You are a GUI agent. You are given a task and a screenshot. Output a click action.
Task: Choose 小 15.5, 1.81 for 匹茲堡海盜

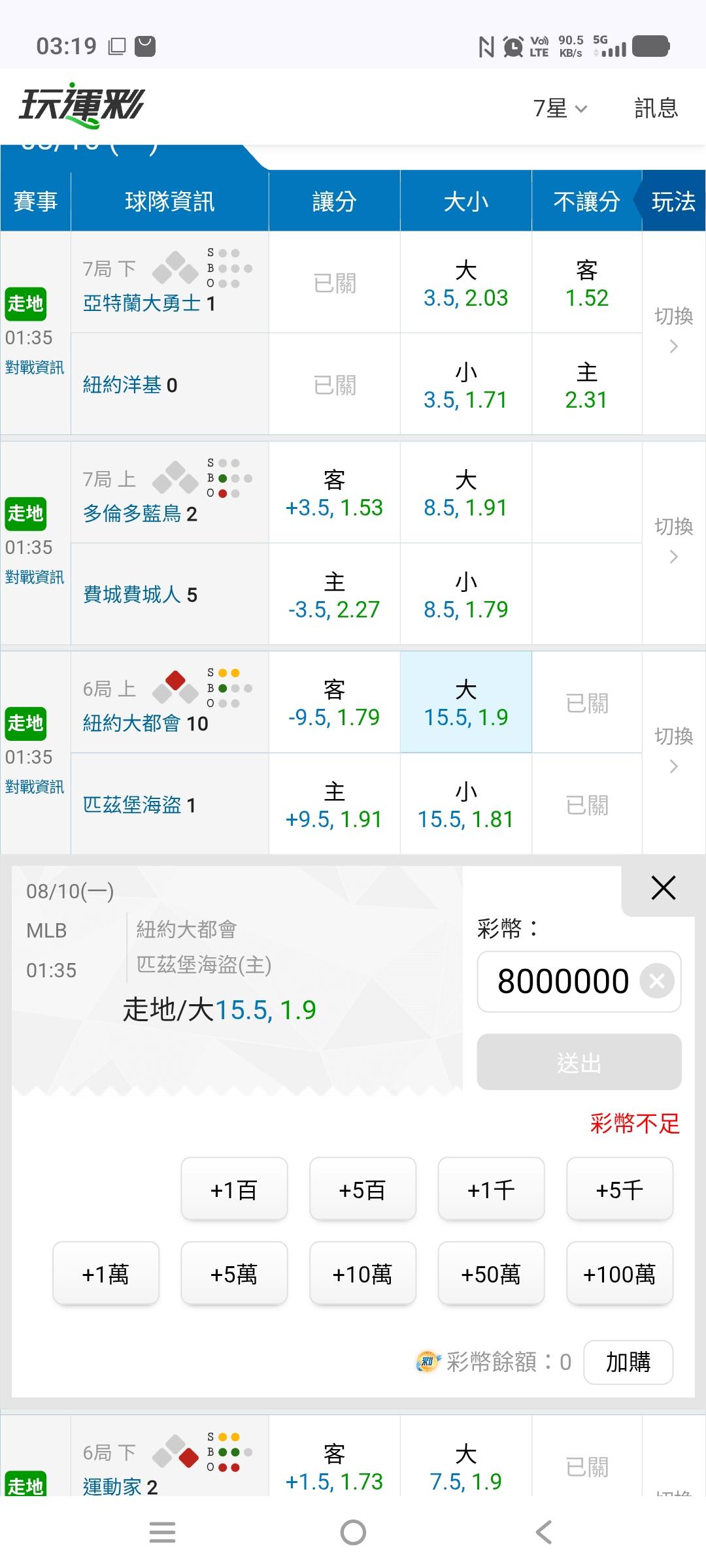[x=465, y=805]
